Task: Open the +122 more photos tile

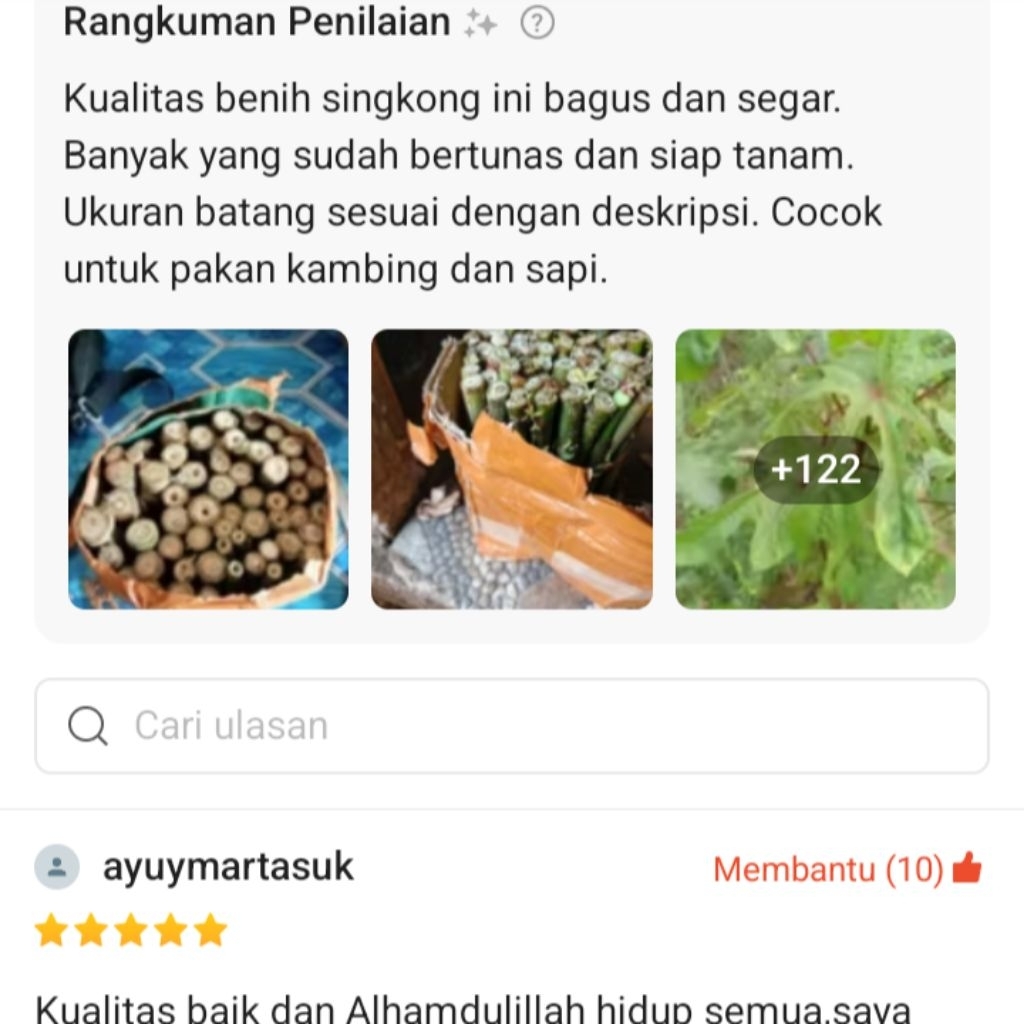Action: click(816, 470)
